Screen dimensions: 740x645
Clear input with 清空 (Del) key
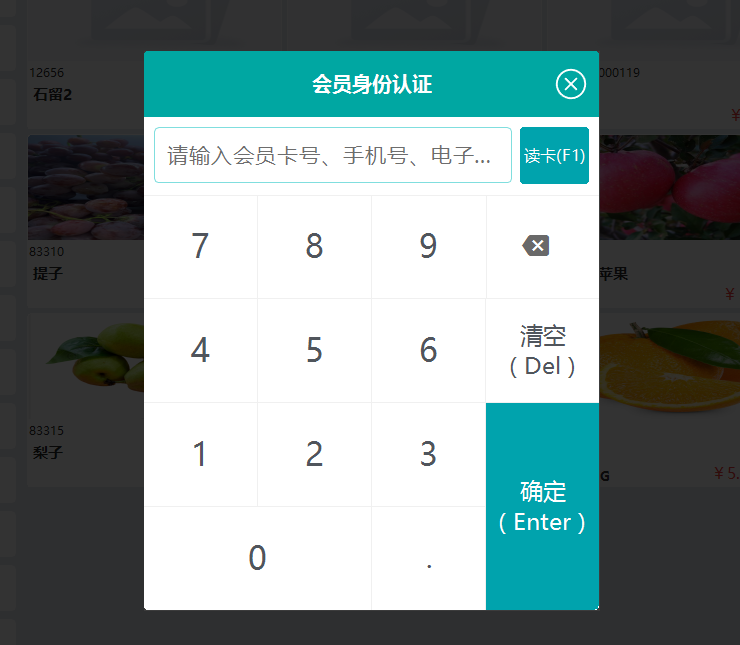pyautogui.click(x=542, y=350)
